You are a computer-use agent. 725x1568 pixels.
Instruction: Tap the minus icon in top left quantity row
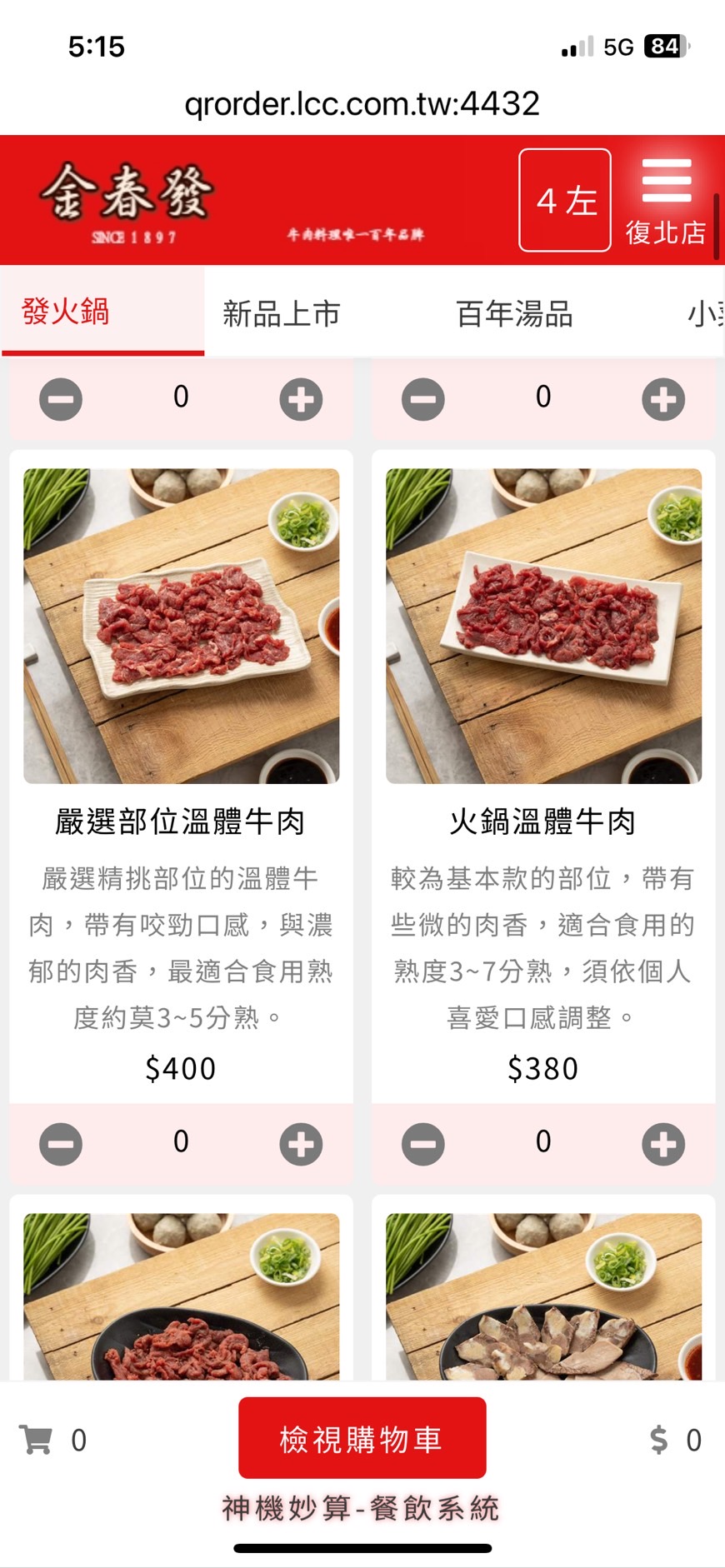59,399
